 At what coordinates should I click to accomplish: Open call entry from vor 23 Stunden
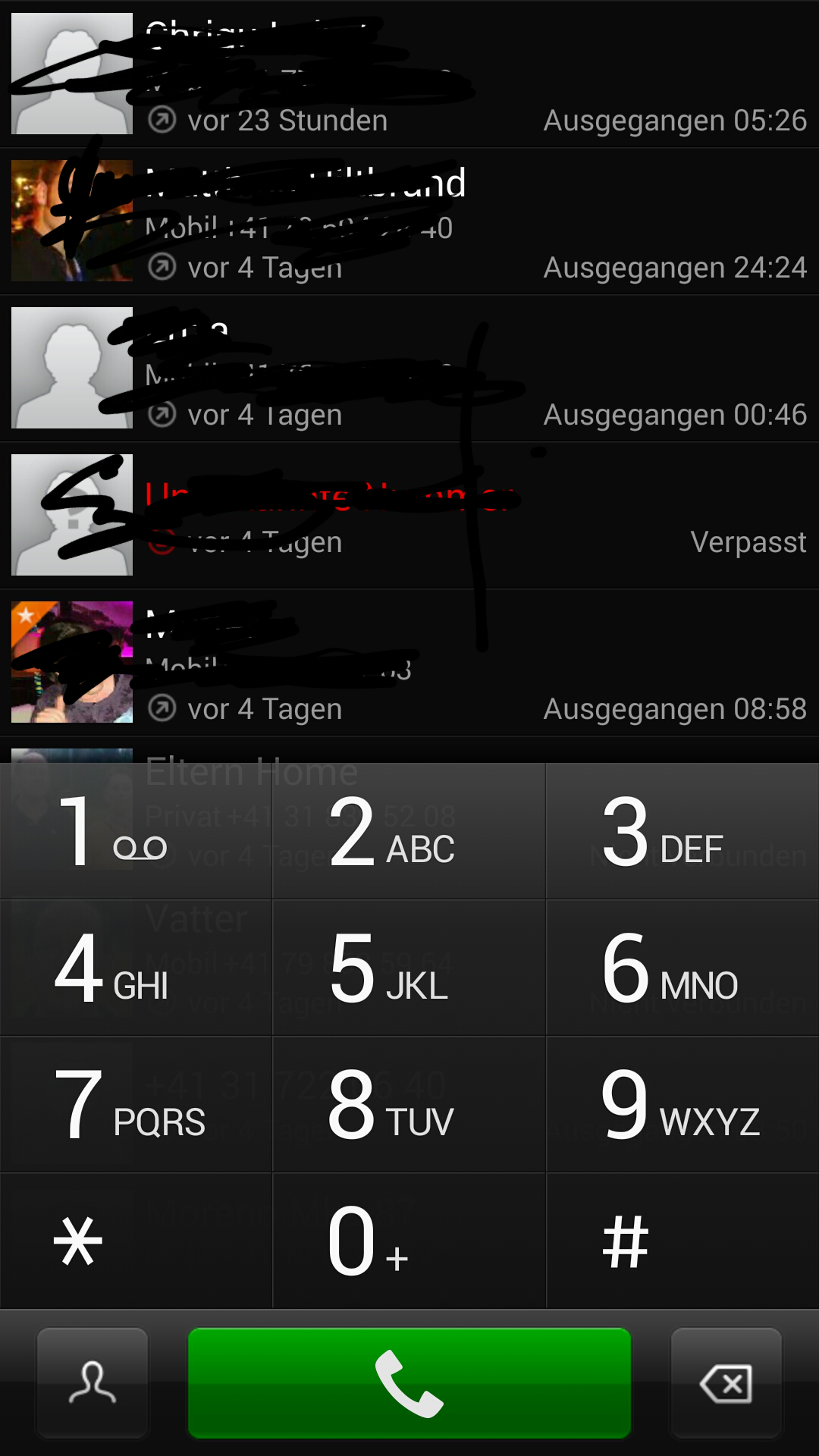(x=409, y=74)
